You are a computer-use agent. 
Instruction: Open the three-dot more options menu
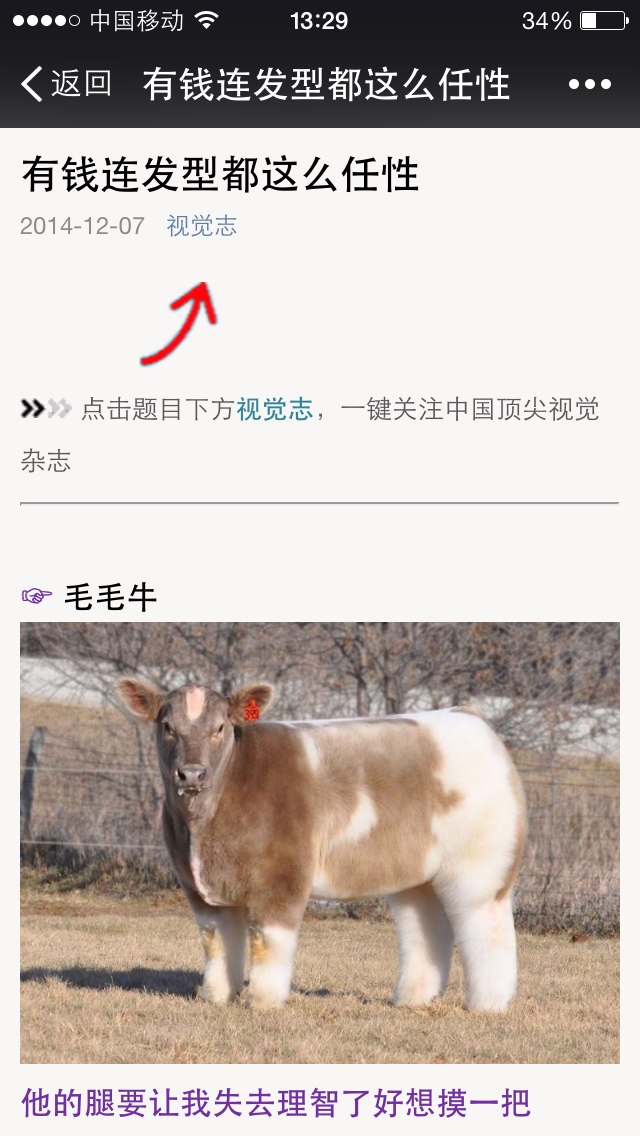[x=590, y=85]
